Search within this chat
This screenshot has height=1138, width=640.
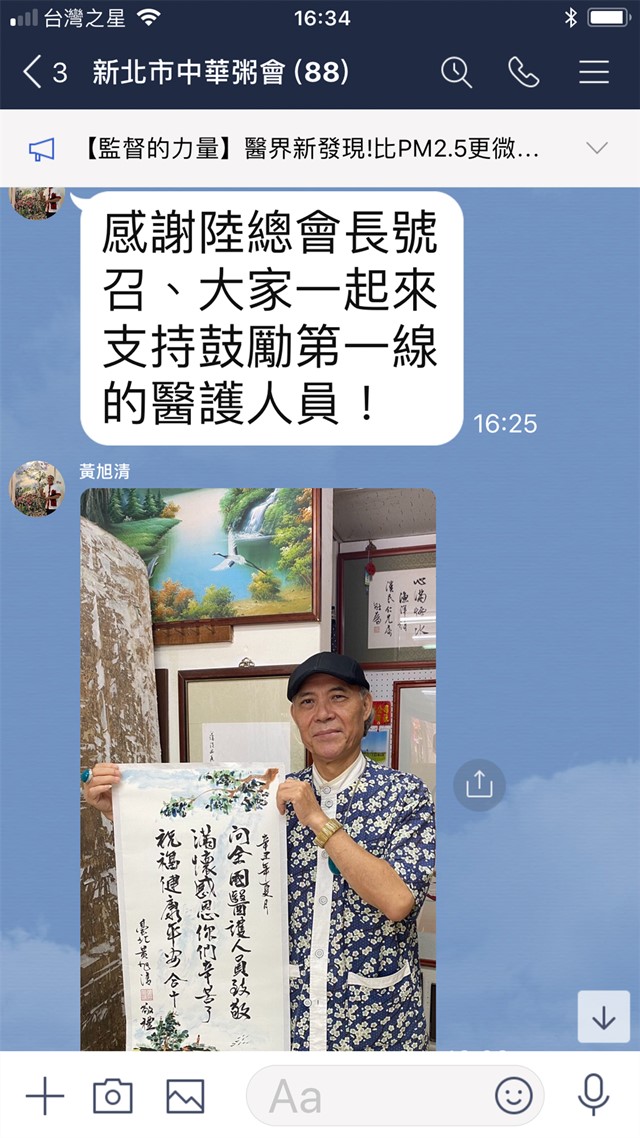coord(456,72)
